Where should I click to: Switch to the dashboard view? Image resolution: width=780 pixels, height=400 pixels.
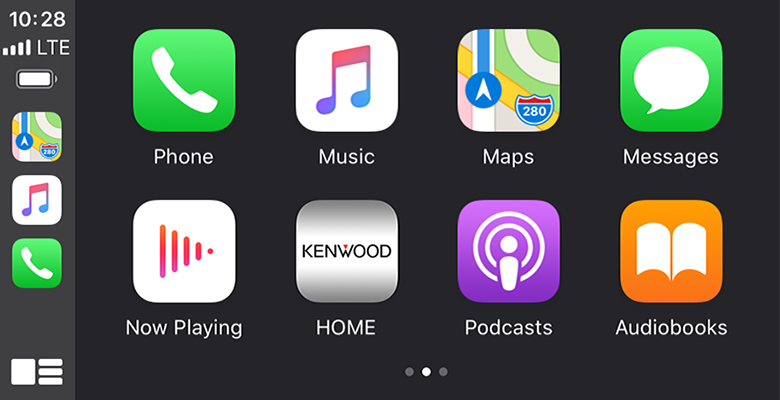click(37, 371)
